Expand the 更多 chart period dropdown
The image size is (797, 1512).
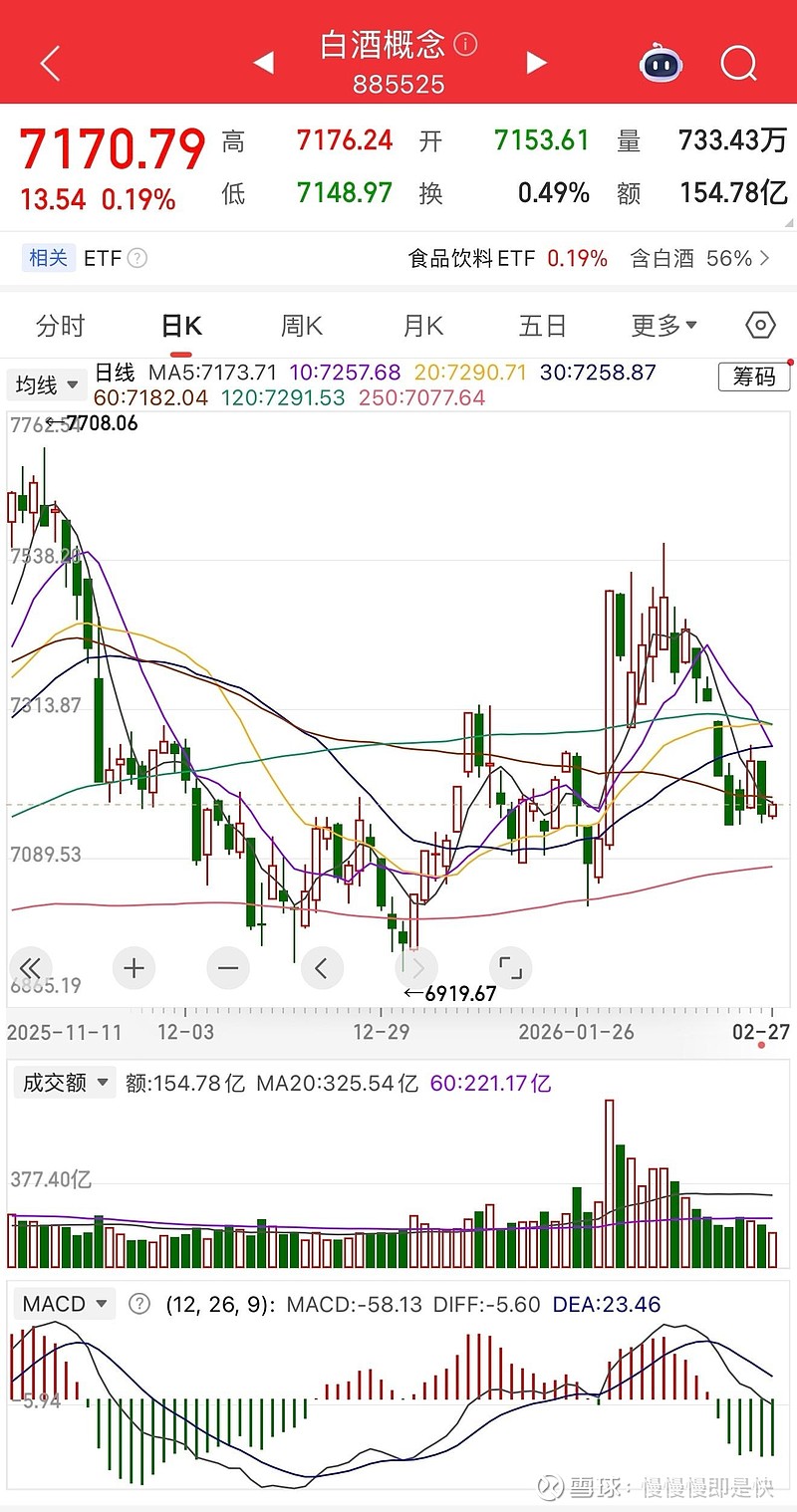pos(664,326)
